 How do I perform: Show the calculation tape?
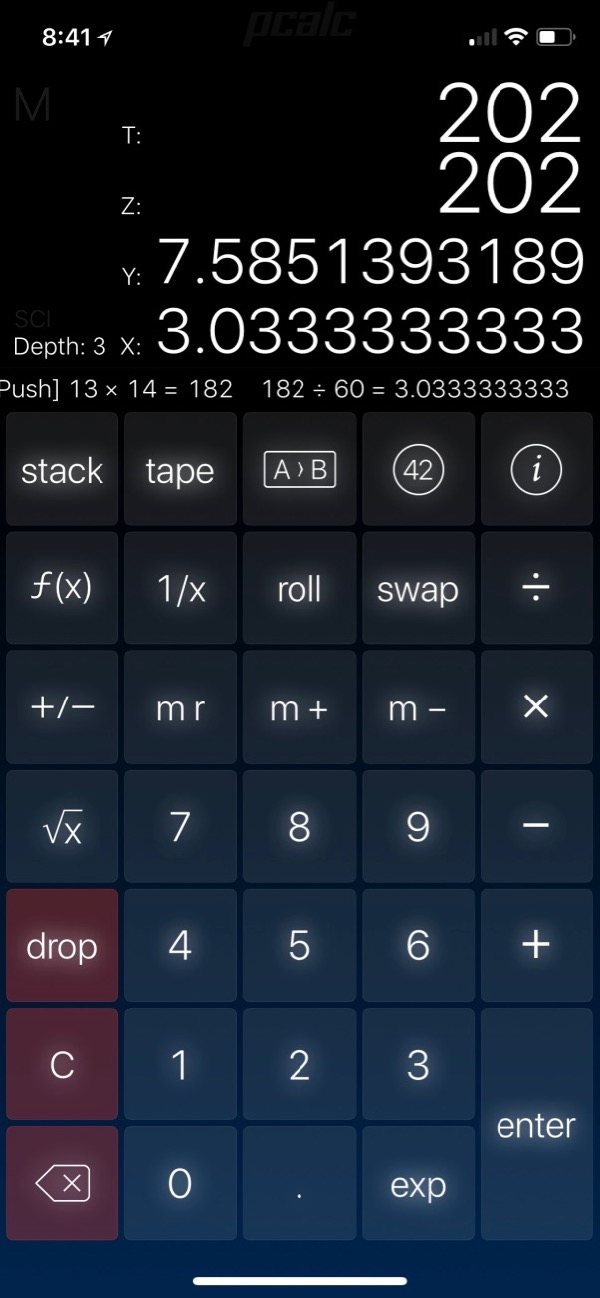pos(180,470)
